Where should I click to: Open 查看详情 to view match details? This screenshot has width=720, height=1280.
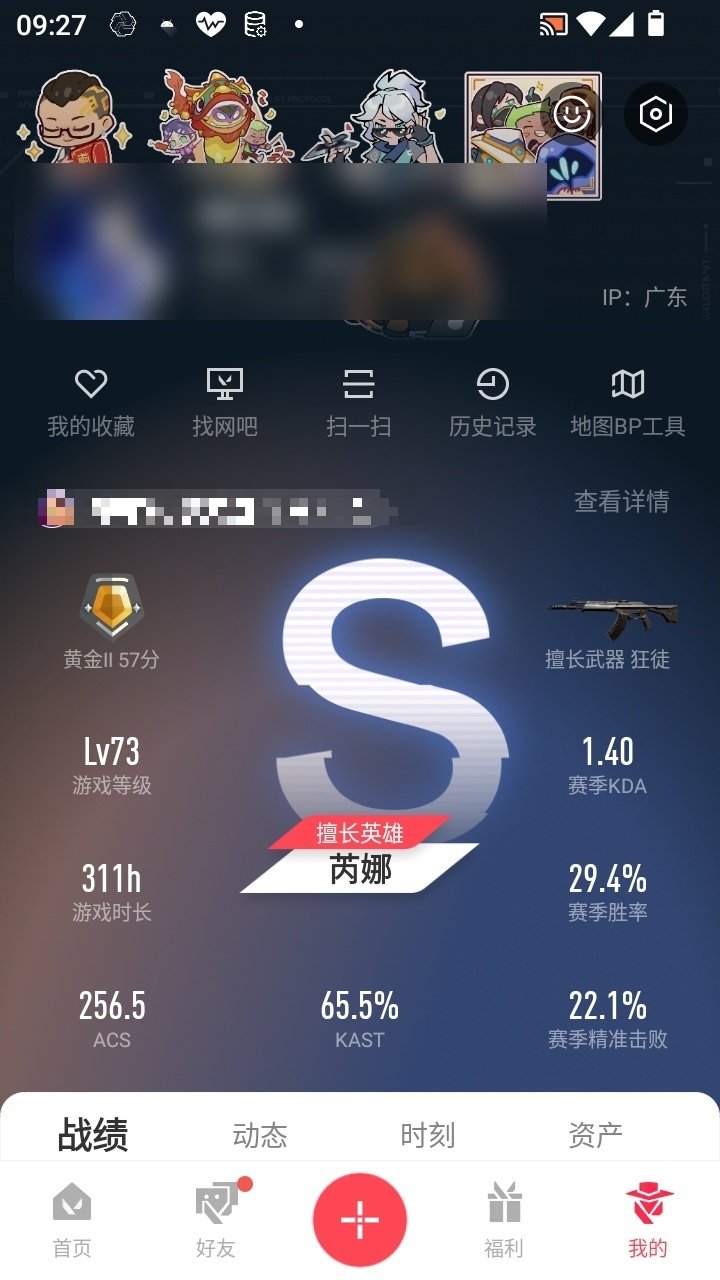(628, 503)
